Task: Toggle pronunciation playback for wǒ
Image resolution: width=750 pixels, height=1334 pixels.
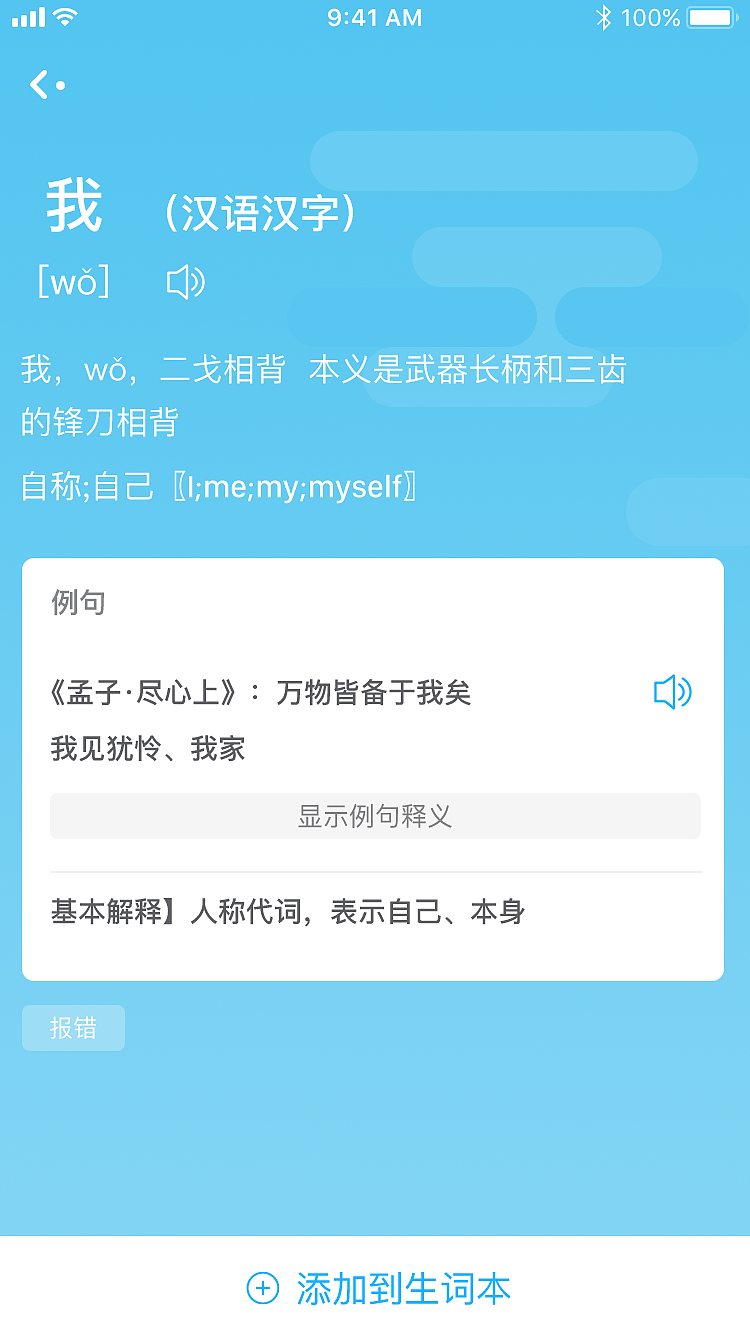Action: coord(185,284)
